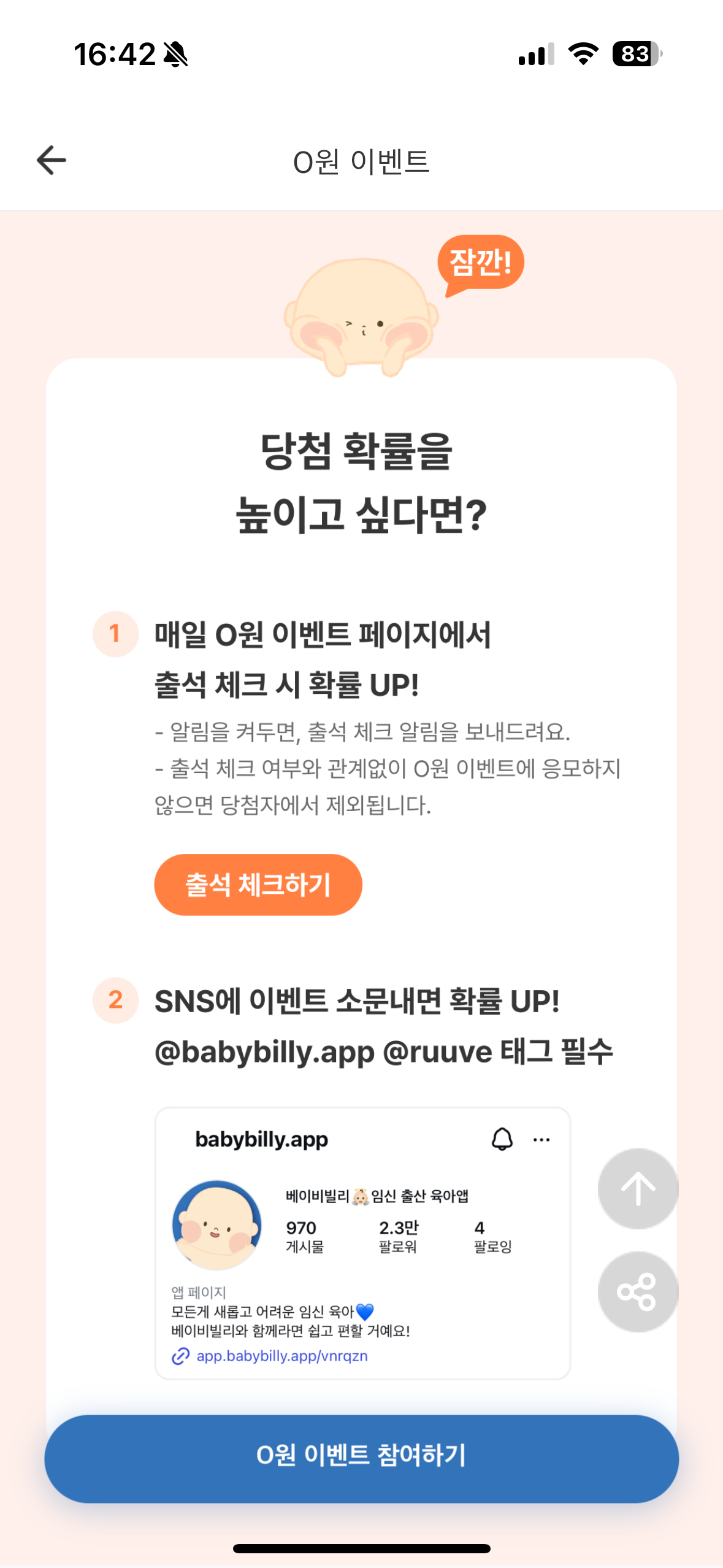Jump to top with the up-arrow button
Screen dimensions: 723x1568
point(638,1189)
